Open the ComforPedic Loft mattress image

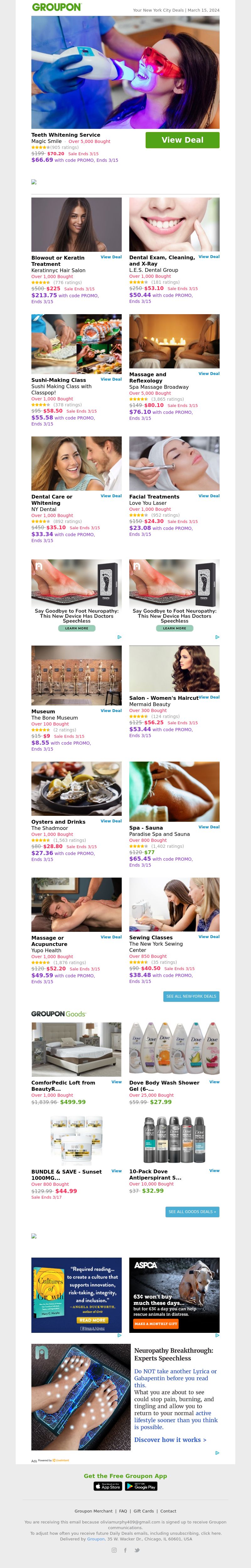pos(76,1050)
